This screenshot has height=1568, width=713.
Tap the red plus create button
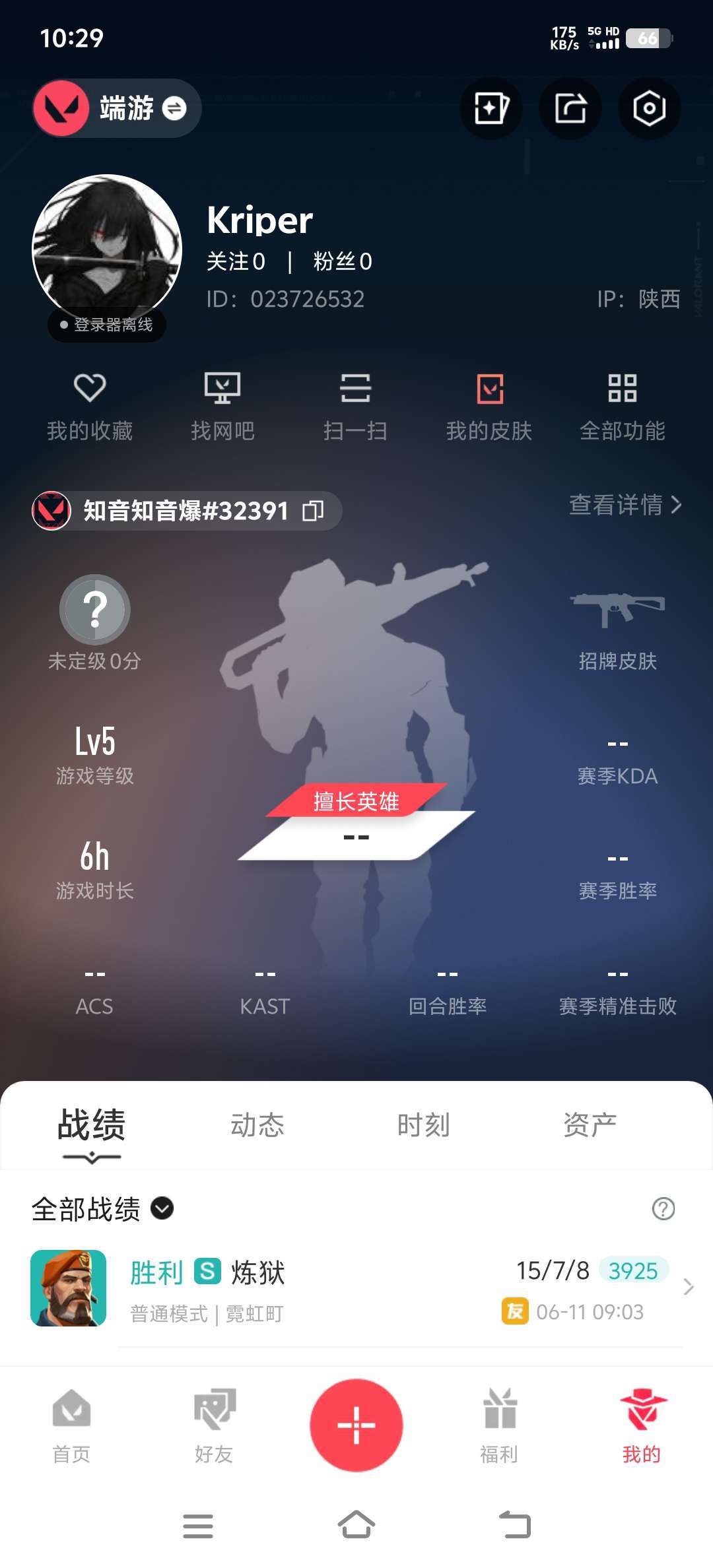(x=356, y=1425)
